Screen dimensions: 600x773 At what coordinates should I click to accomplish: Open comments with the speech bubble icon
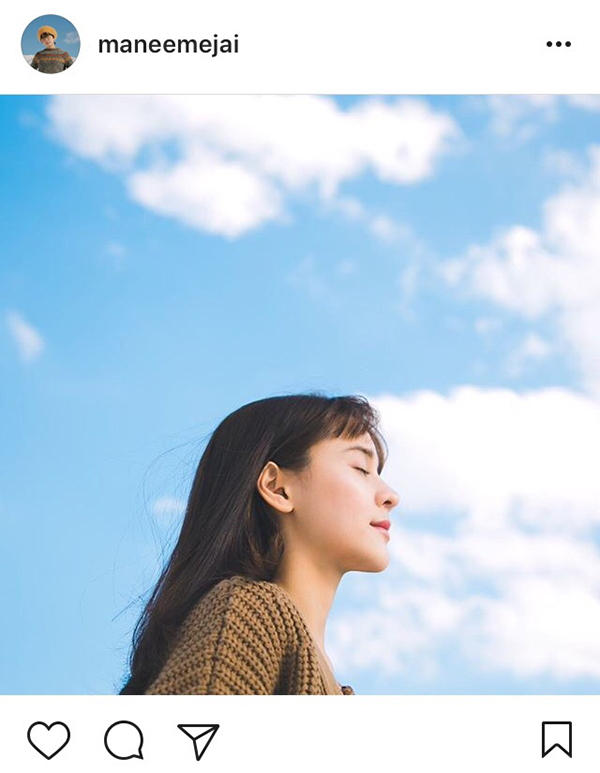pyautogui.click(x=124, y=740)
